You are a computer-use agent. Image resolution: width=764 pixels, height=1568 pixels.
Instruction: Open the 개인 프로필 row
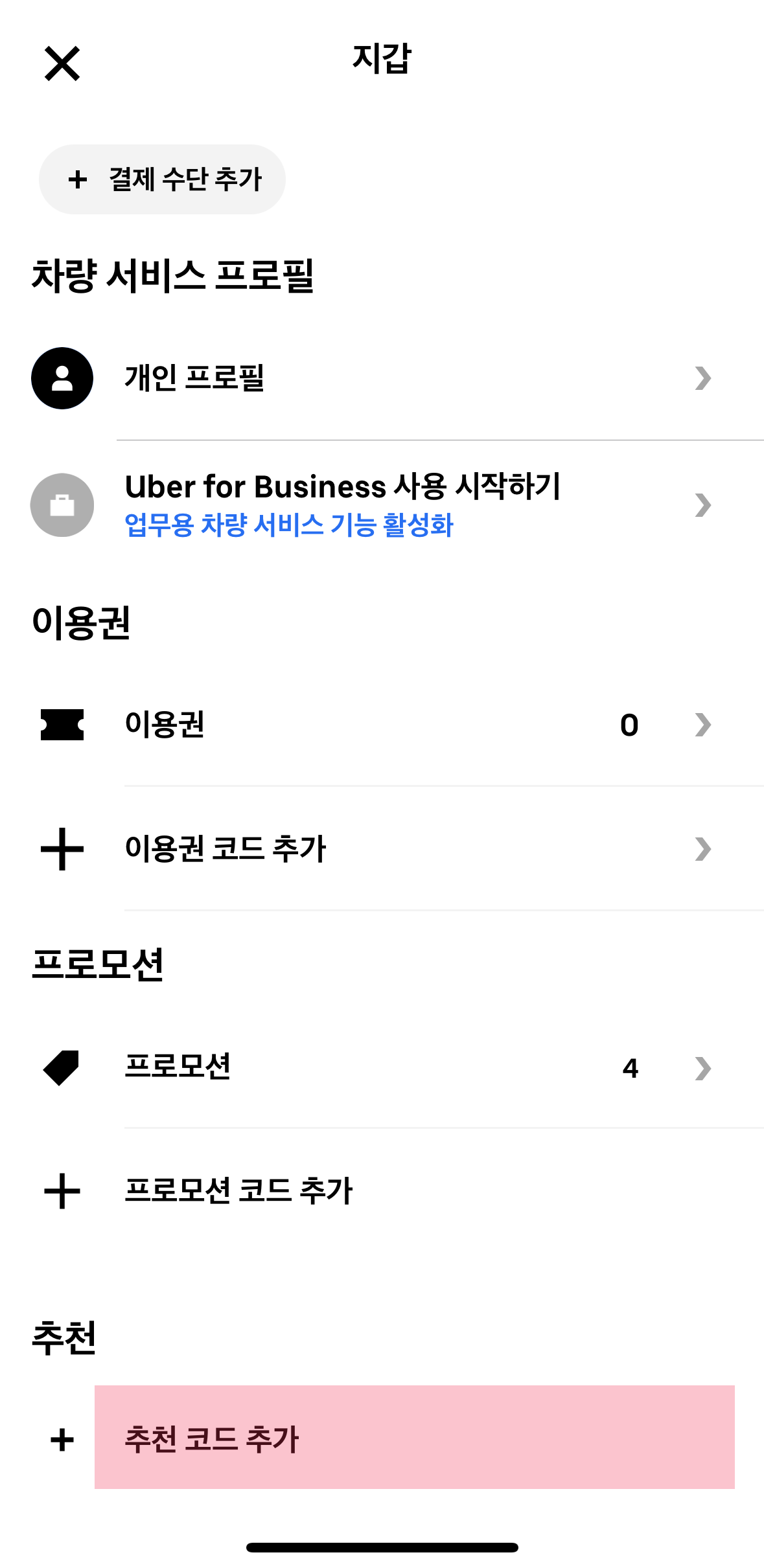382,378
